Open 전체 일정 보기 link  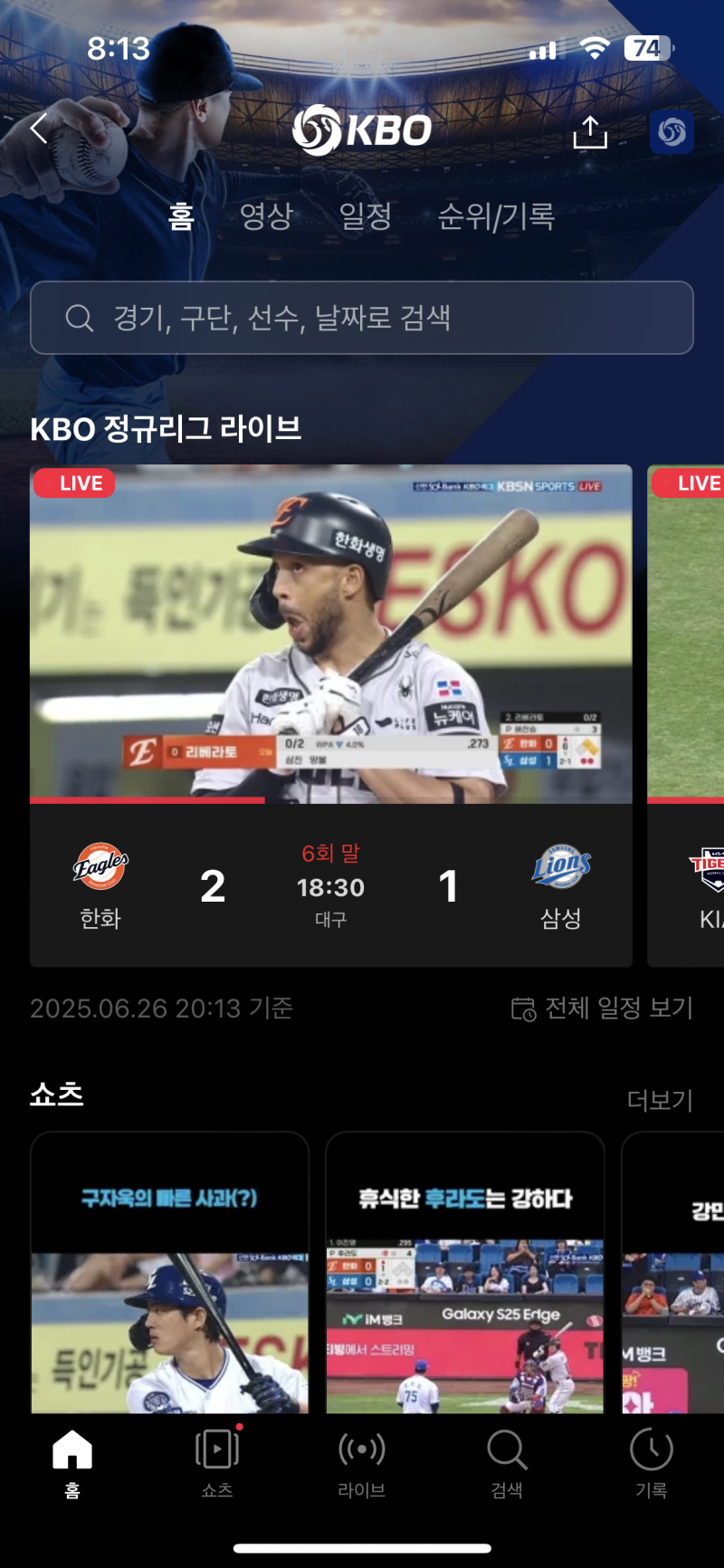(x=603, y=1008)
